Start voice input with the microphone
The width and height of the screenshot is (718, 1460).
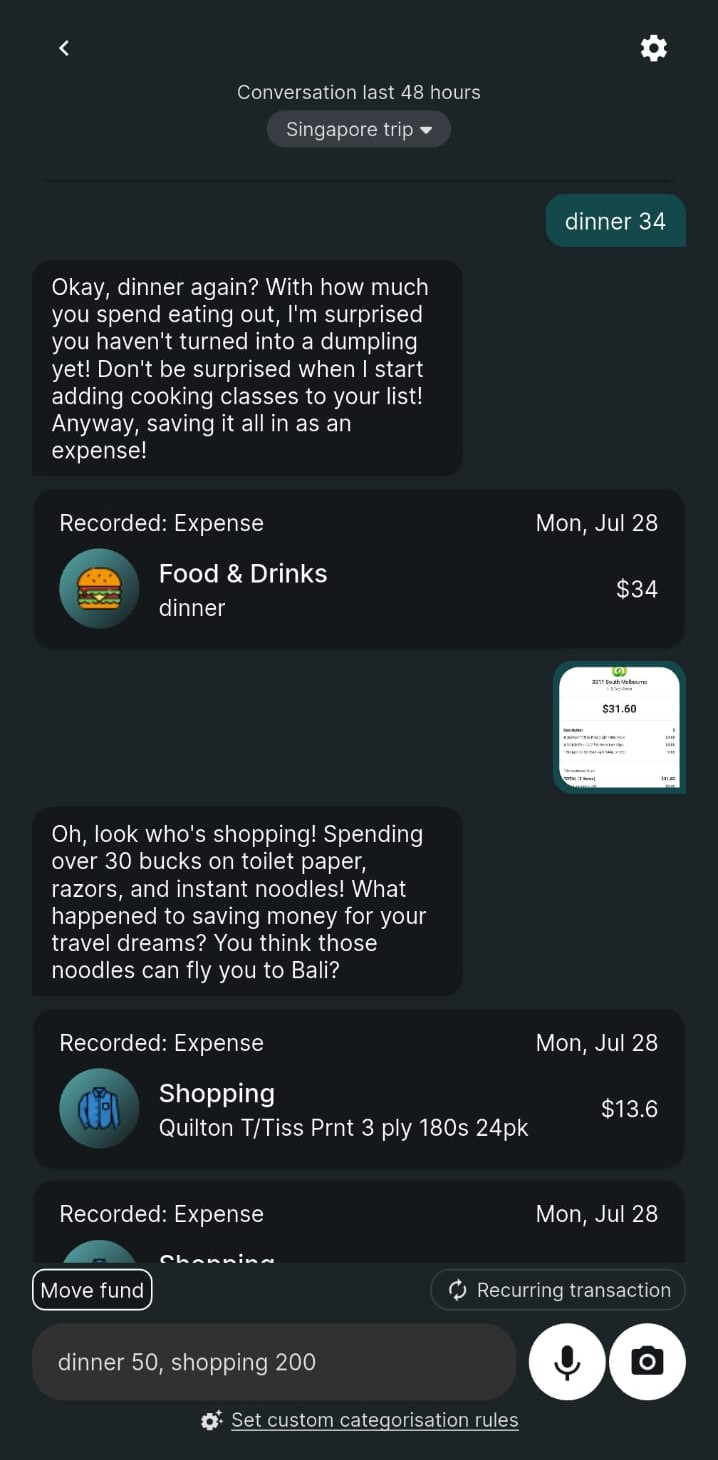567,1362
